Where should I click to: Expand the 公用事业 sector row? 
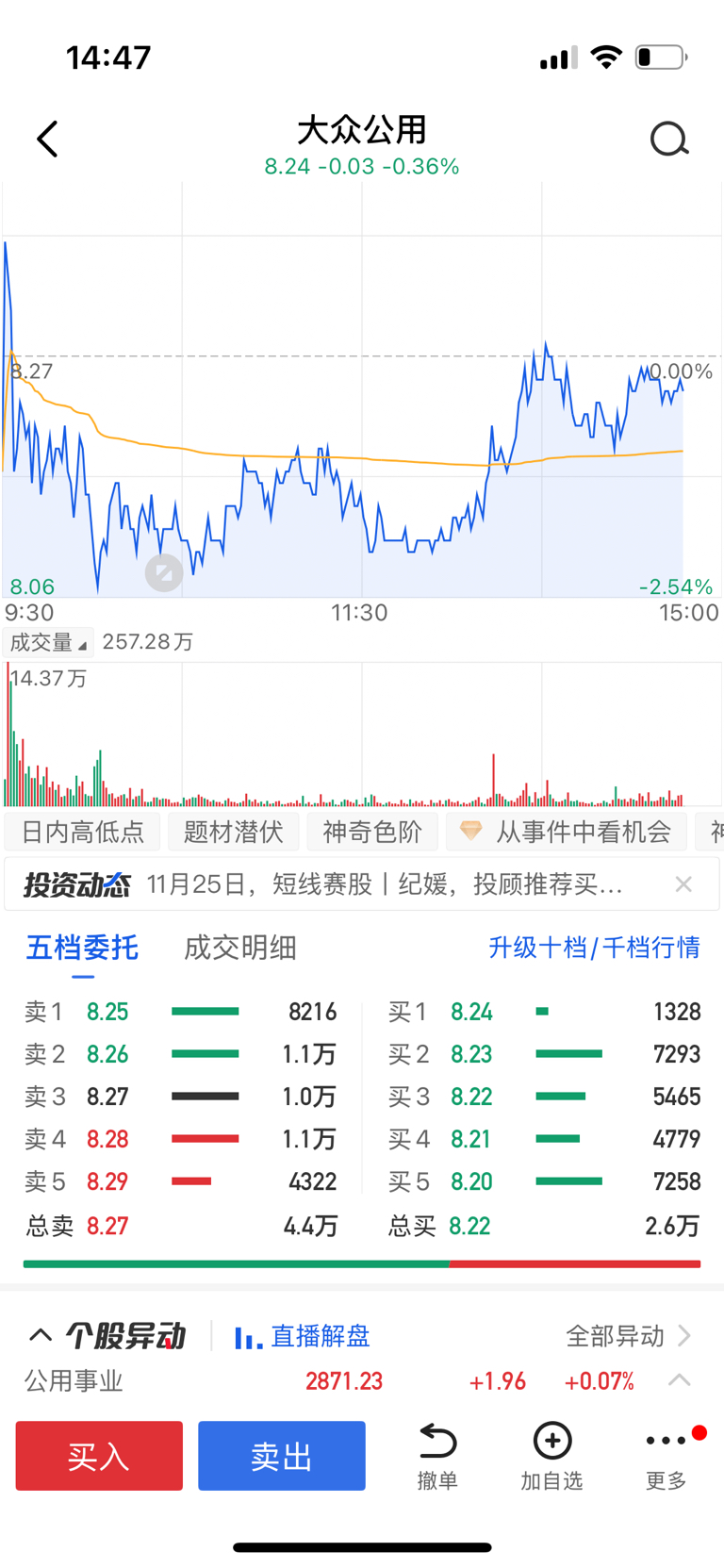click(679, 1381)
